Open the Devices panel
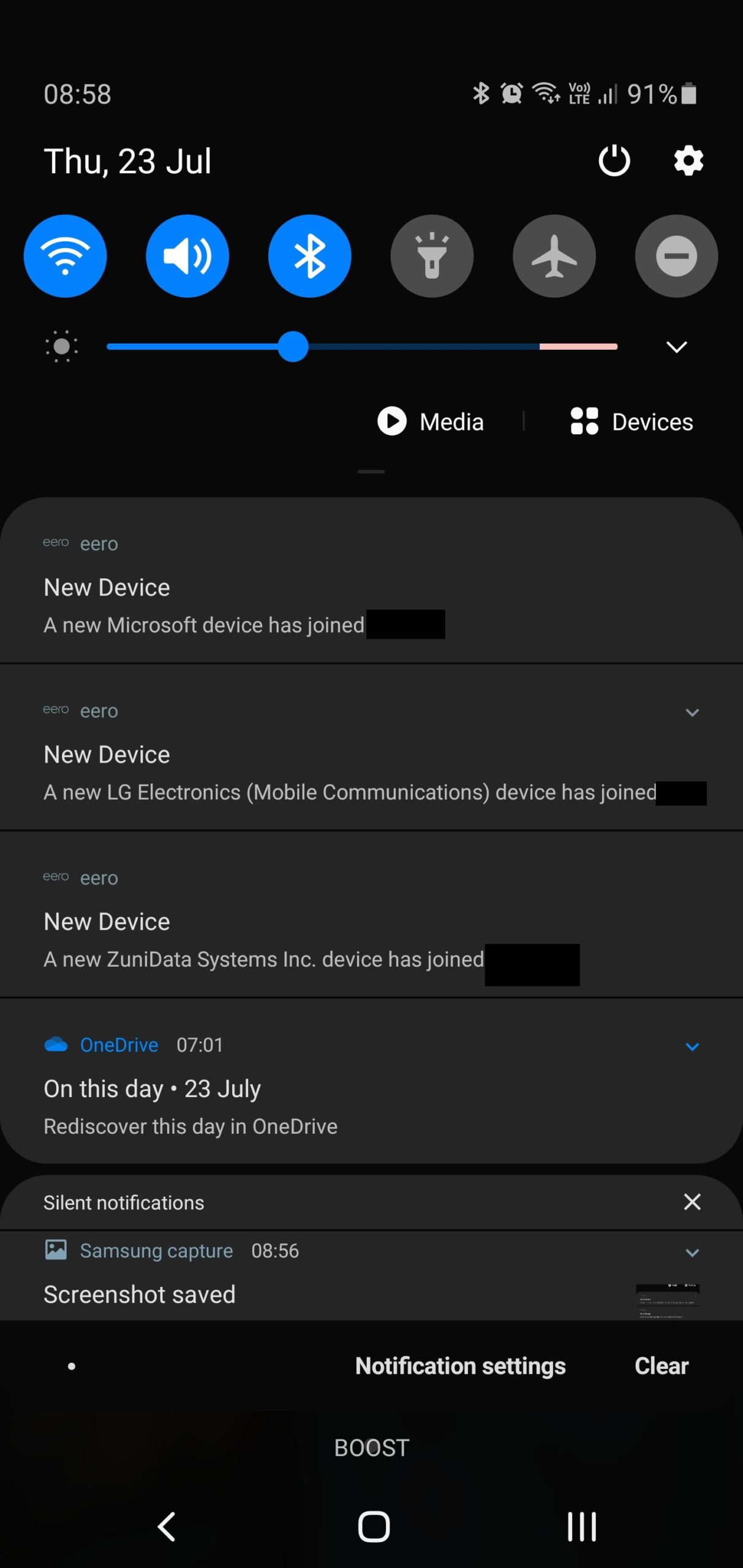Image resolution: width=743 pixels, height=1568 pixels. pos(632,421)
